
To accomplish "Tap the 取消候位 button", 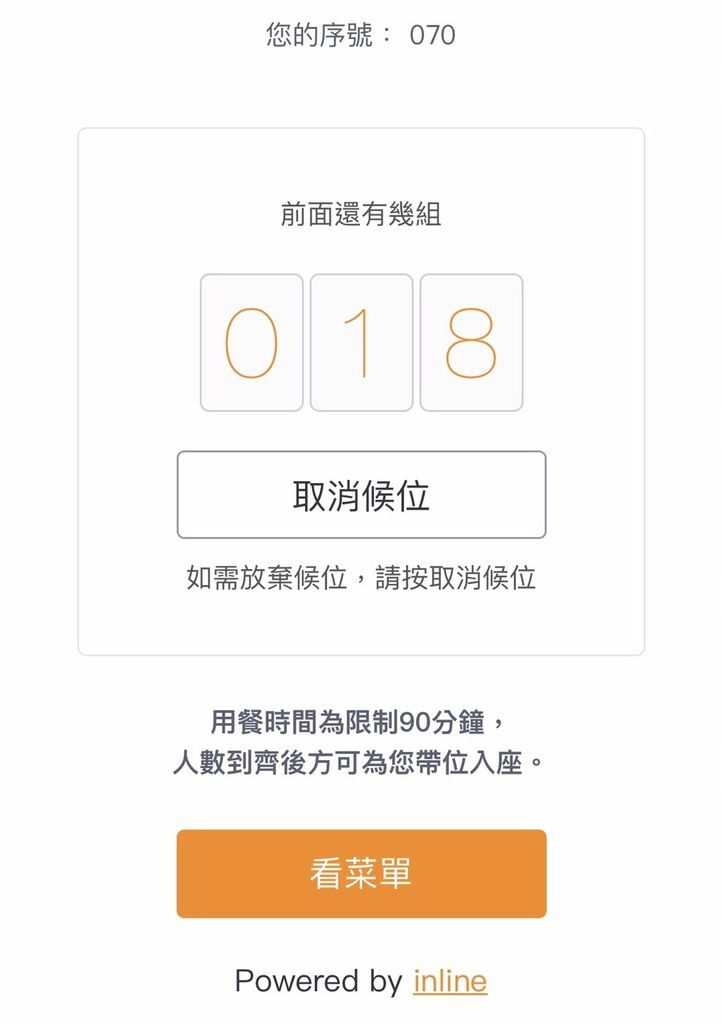I will [361, 495].
